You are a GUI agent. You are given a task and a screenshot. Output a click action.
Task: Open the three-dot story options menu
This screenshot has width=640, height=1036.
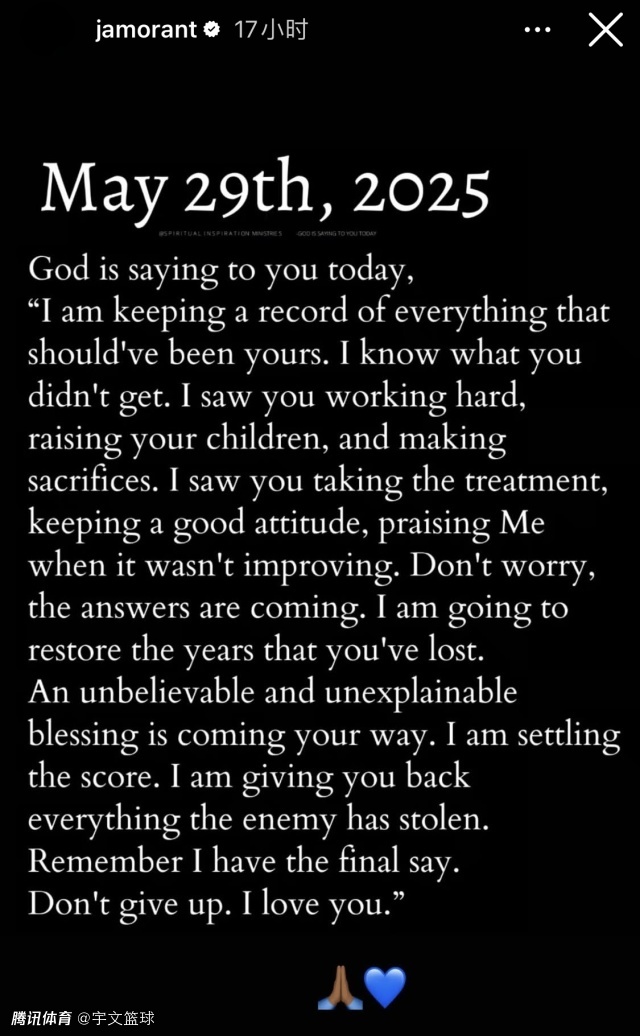point(537,30)
